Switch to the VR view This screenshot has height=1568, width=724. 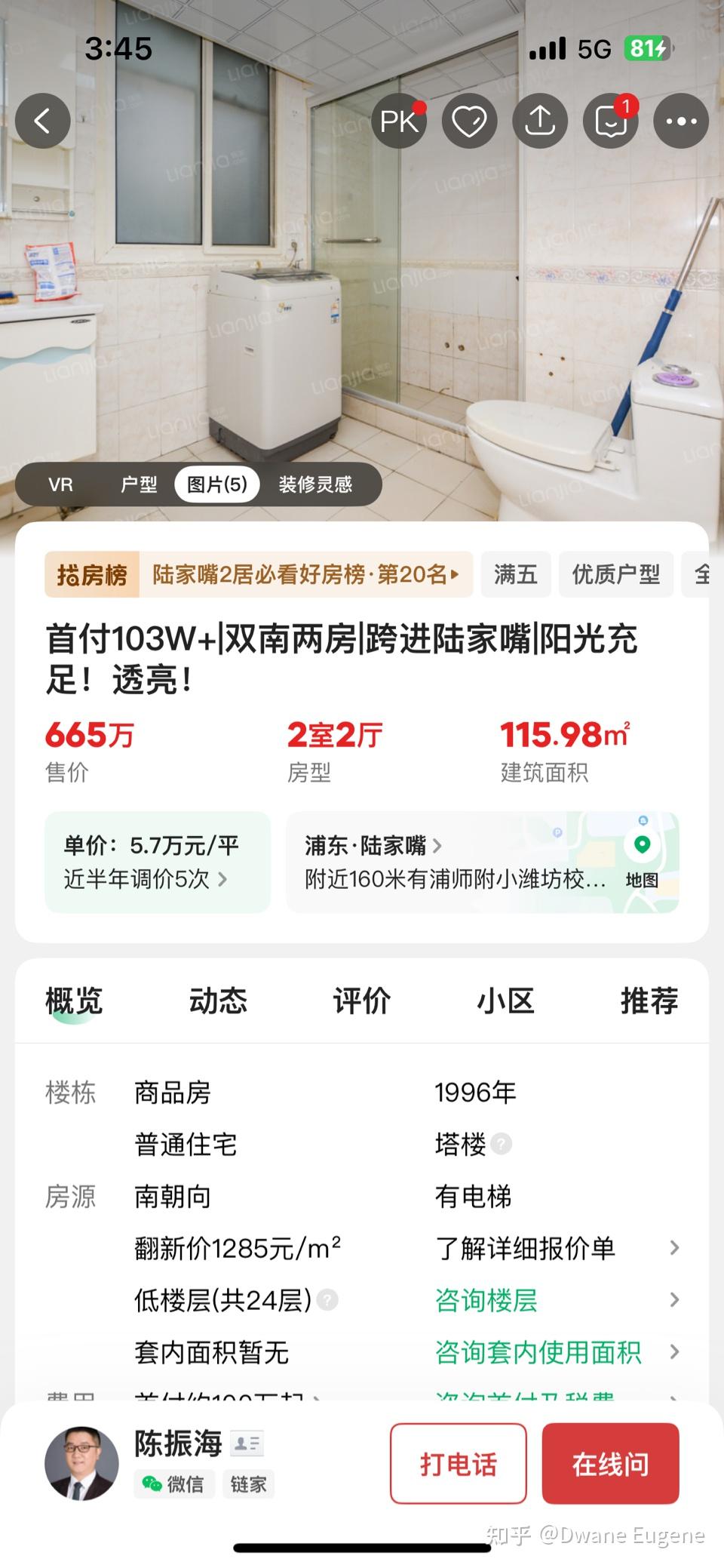[61, 484]
